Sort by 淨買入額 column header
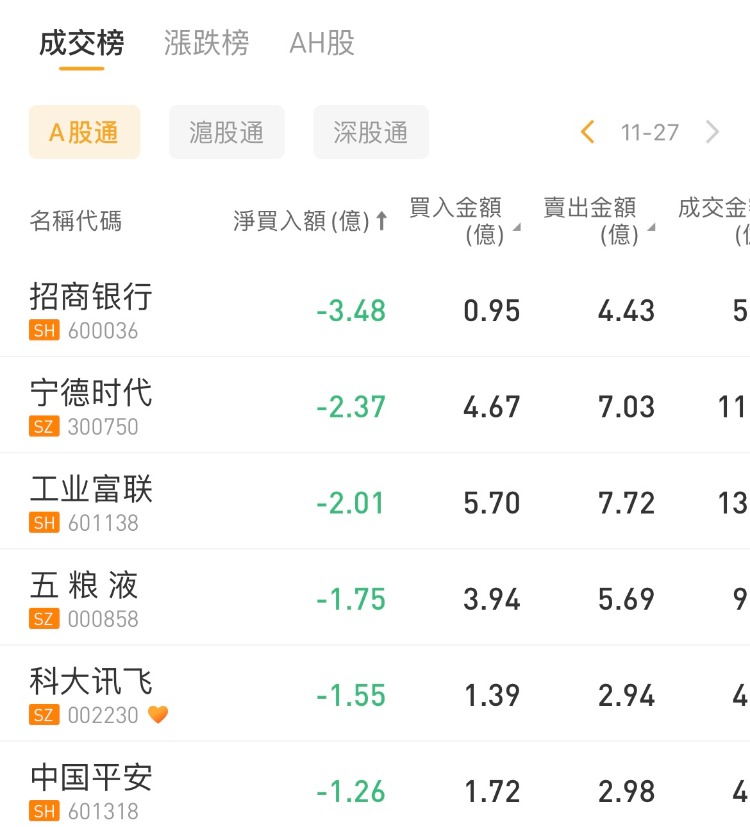Screen dimensions: 750x827 [x=310, y=221]
